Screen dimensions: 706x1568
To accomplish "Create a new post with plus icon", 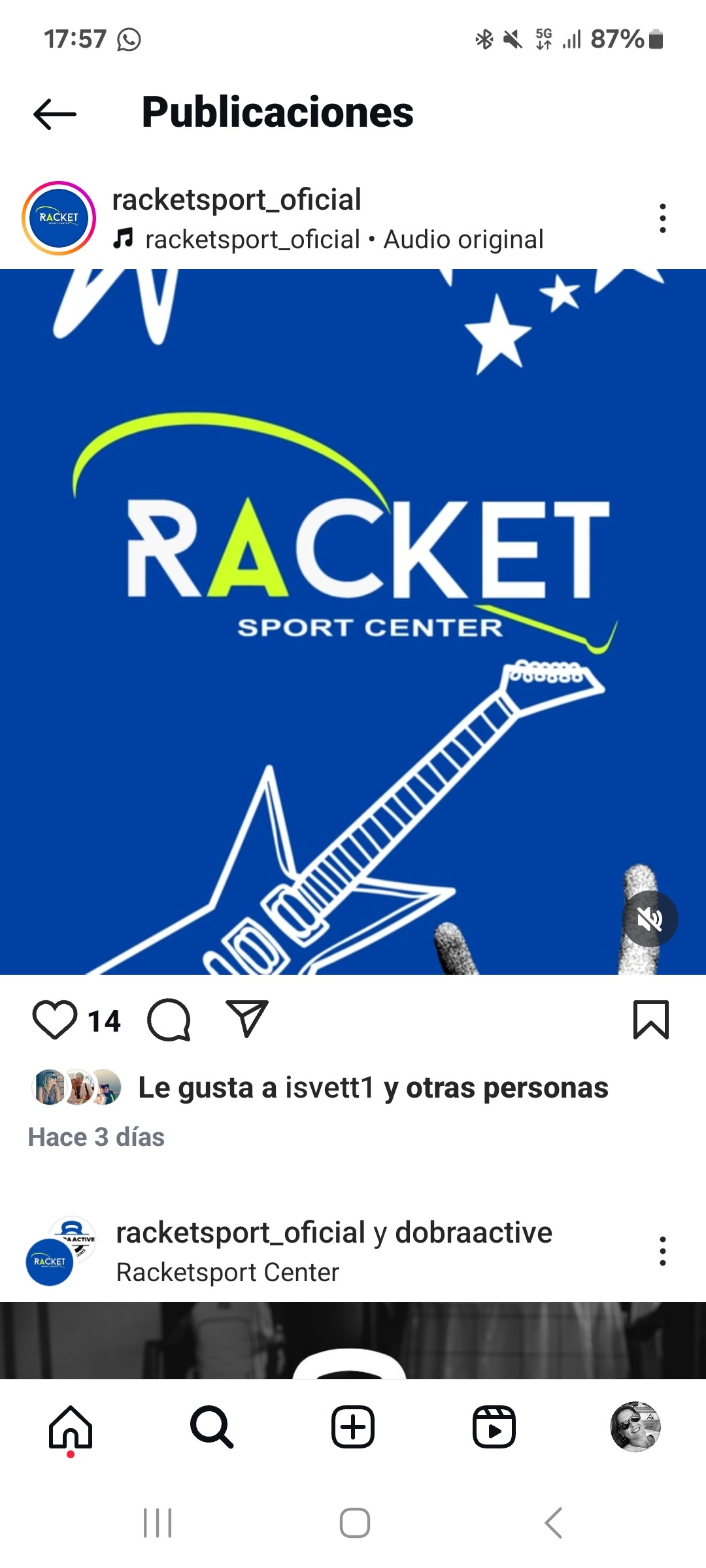I will point(353,1427).
